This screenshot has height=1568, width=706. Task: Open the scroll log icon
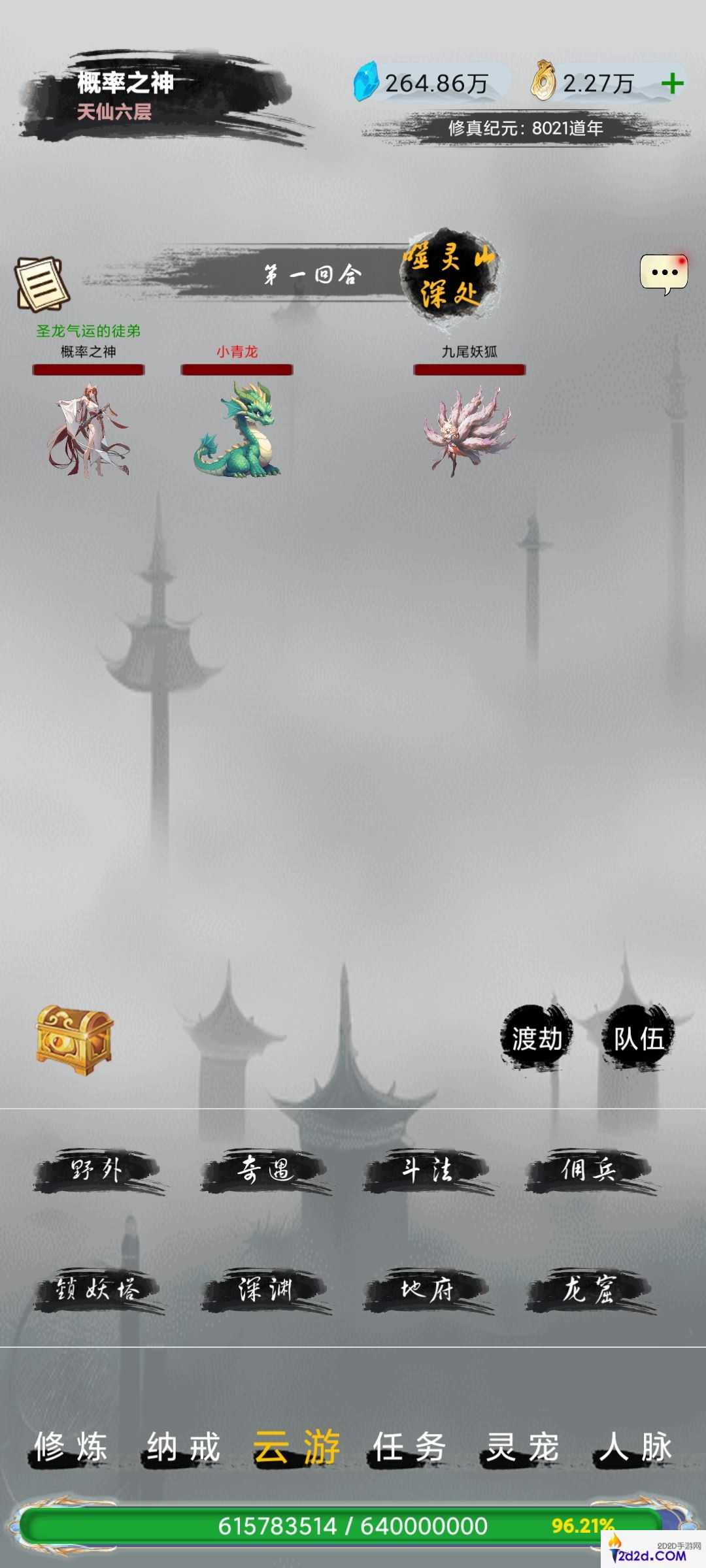[42, 284]
